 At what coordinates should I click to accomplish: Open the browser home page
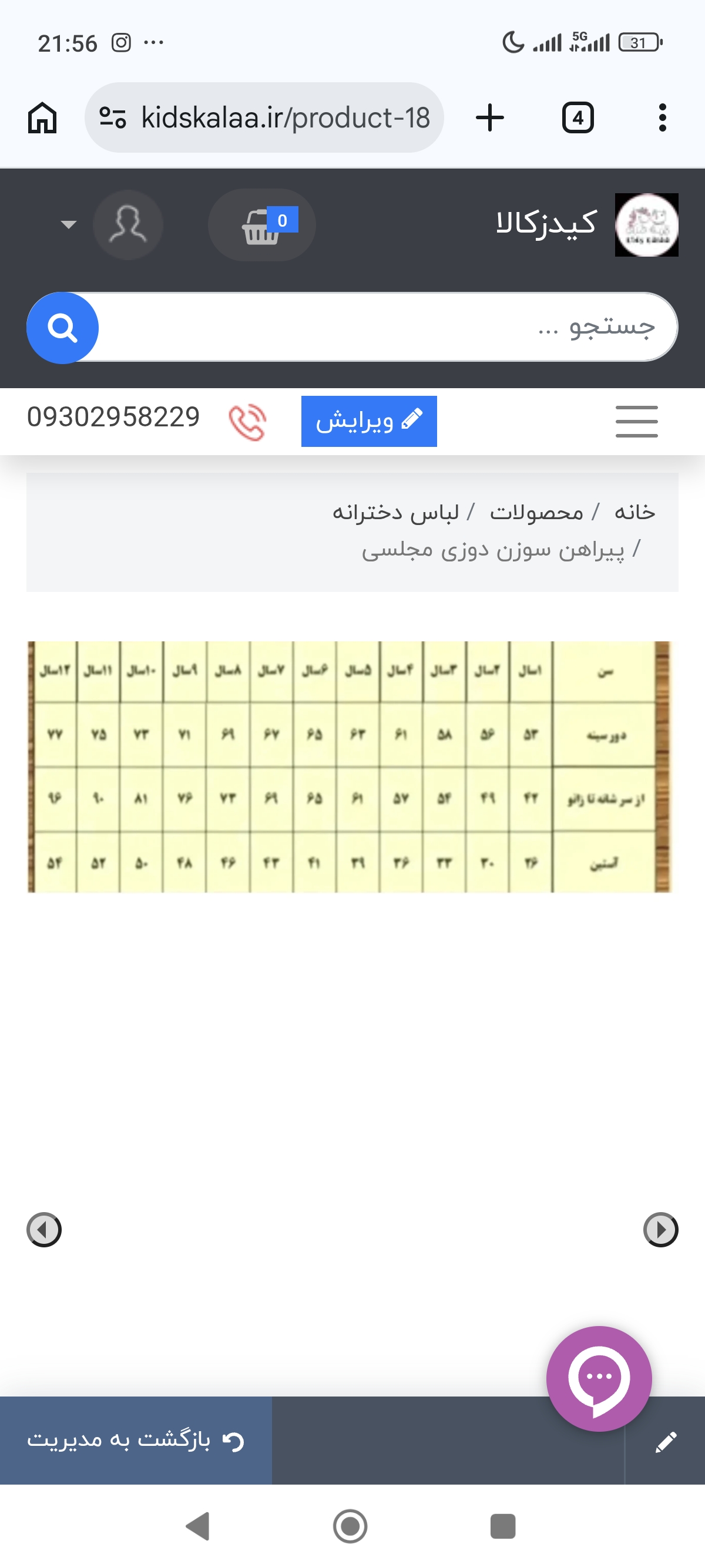42,117
